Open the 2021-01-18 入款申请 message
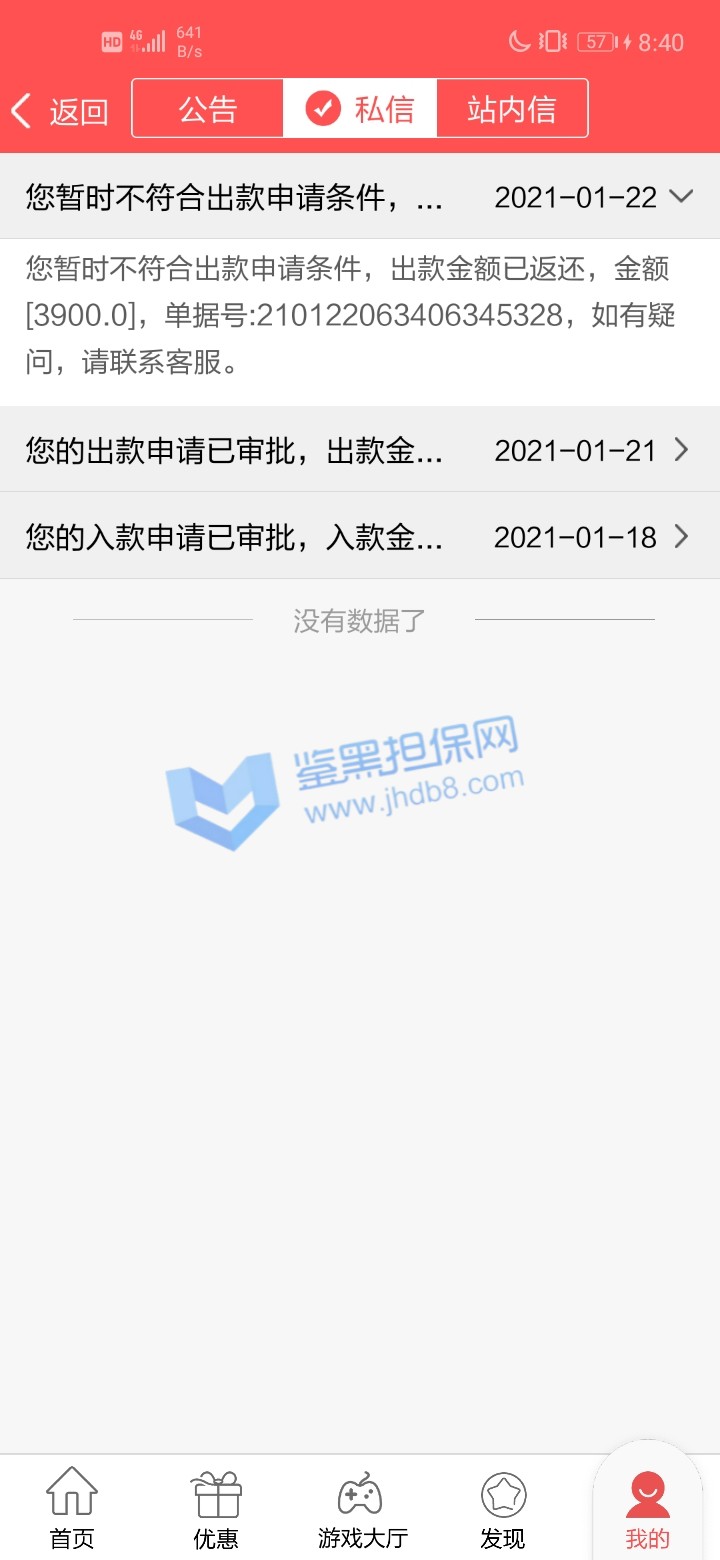The width and height of the screenshot is (720, 1560). pos(360,537)
